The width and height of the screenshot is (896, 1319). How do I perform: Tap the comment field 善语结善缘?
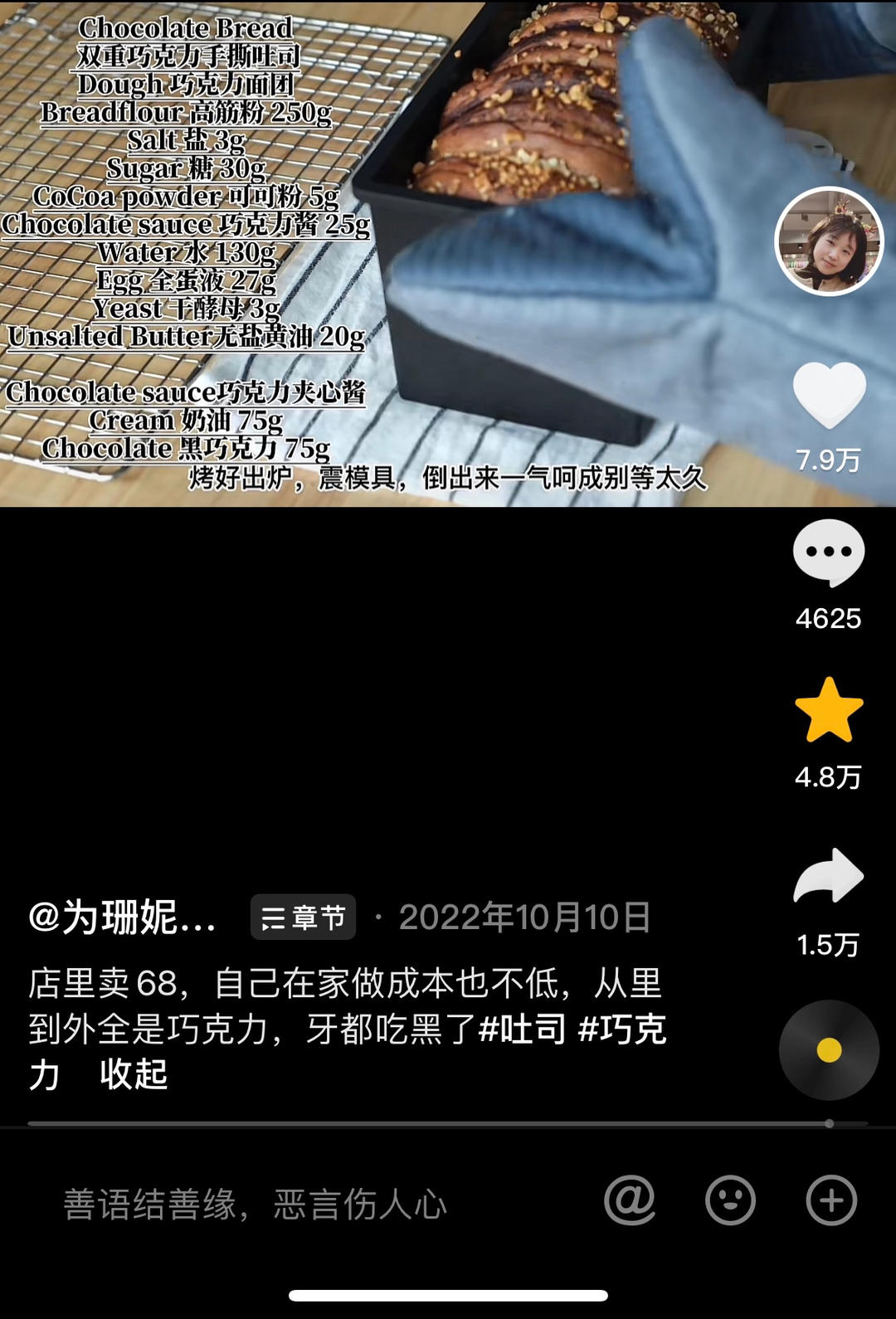click(x=256, y=1204)
